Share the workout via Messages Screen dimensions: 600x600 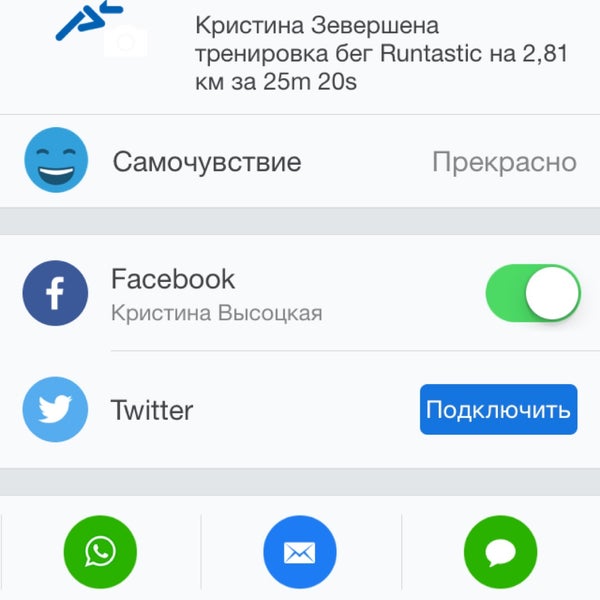500,551
